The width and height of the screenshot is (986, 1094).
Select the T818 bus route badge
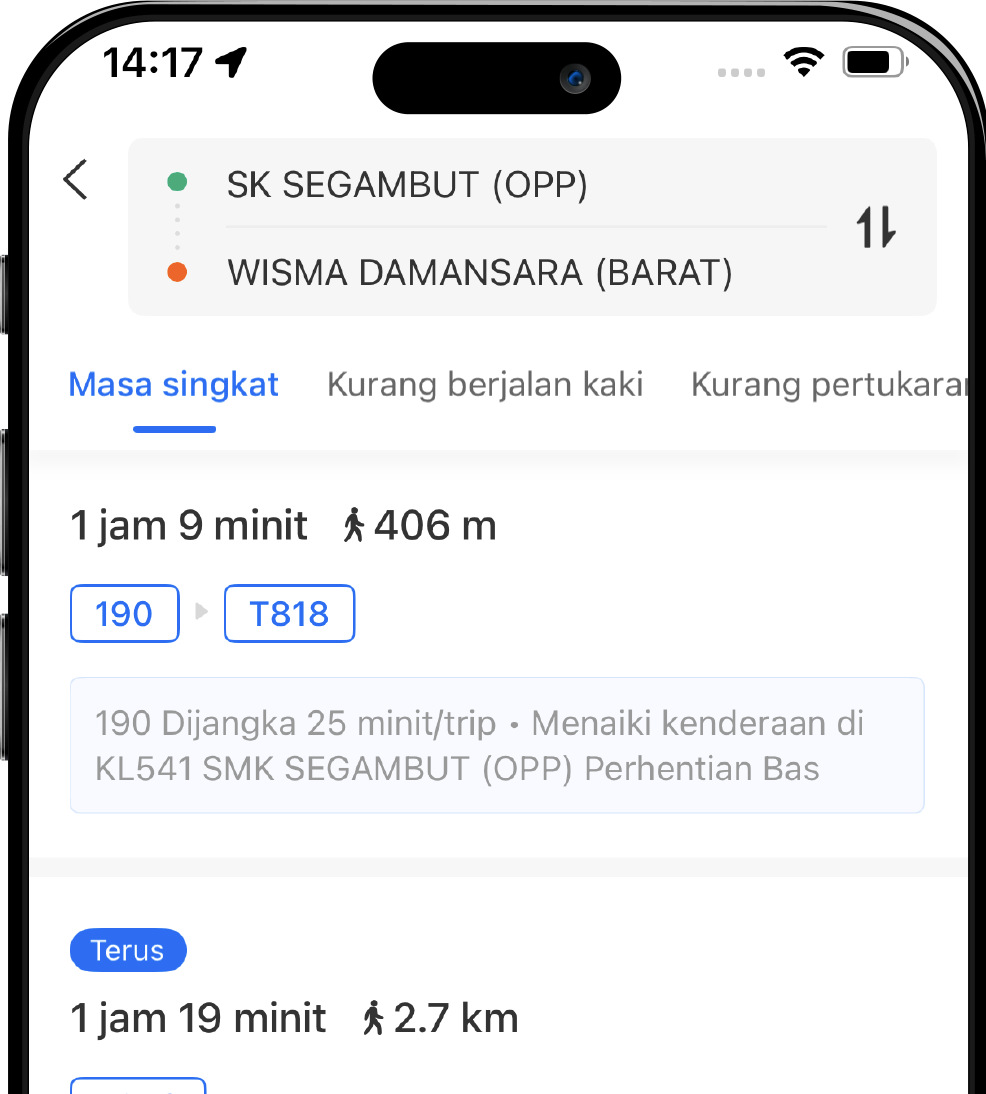[x=289, y=613]
